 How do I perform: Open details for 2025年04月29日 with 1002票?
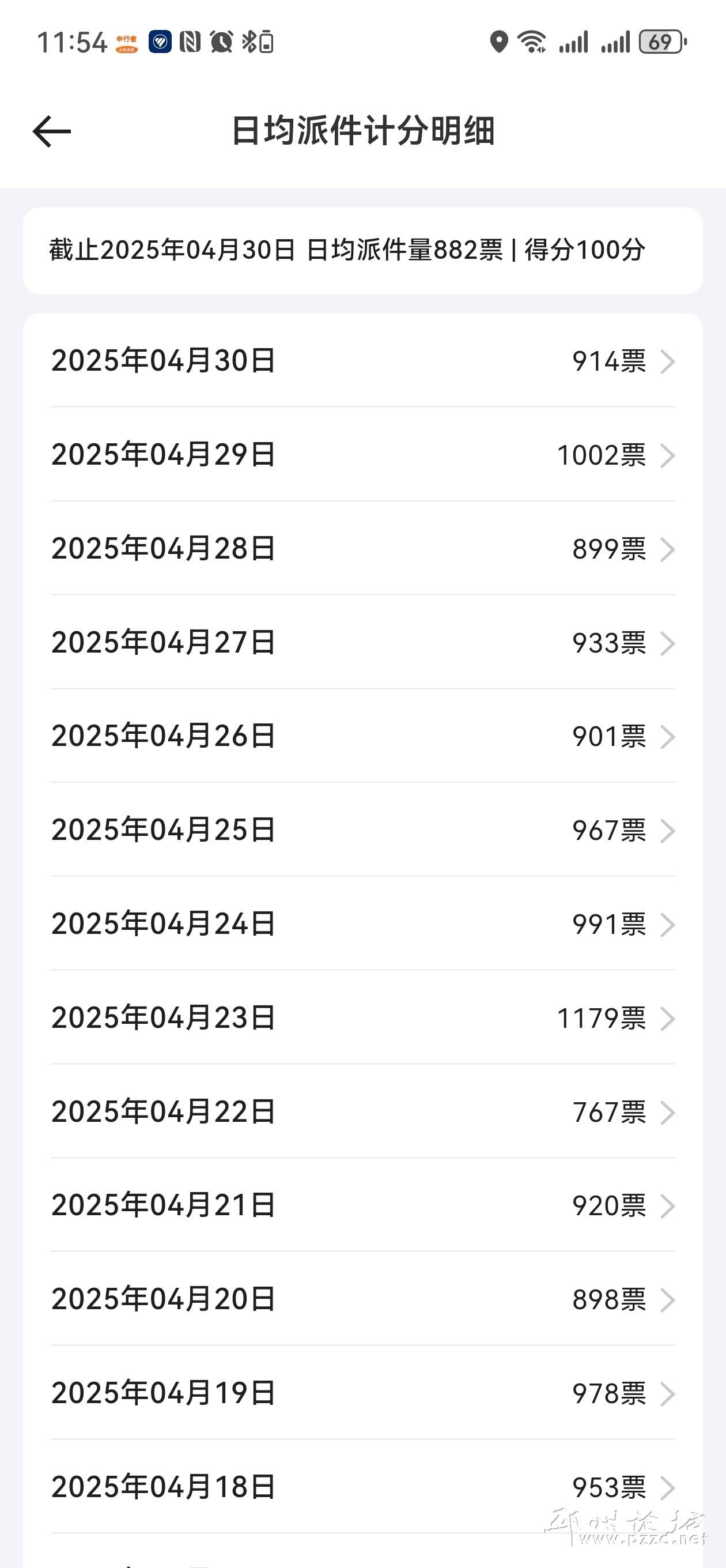coord(362,455)
